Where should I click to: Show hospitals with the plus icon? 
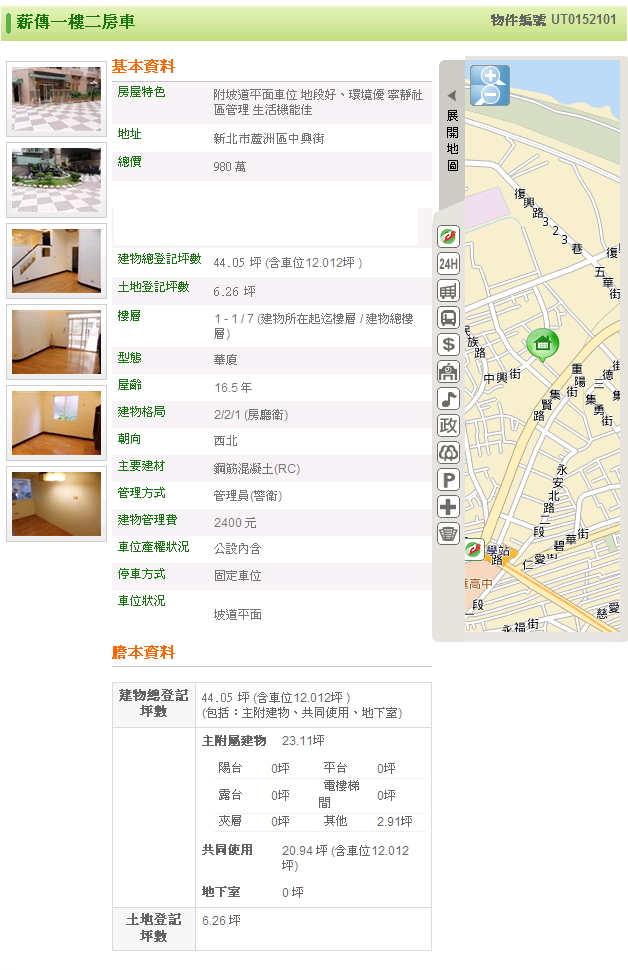point(449,507)
